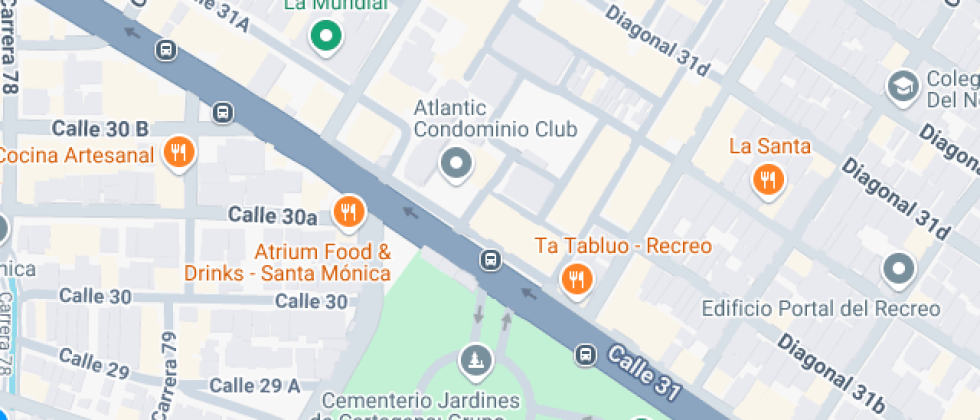Select the bus stop near Calle 30 B
Image resolution: width=980 pixels, height=420 pixels.
coord(222,112)
